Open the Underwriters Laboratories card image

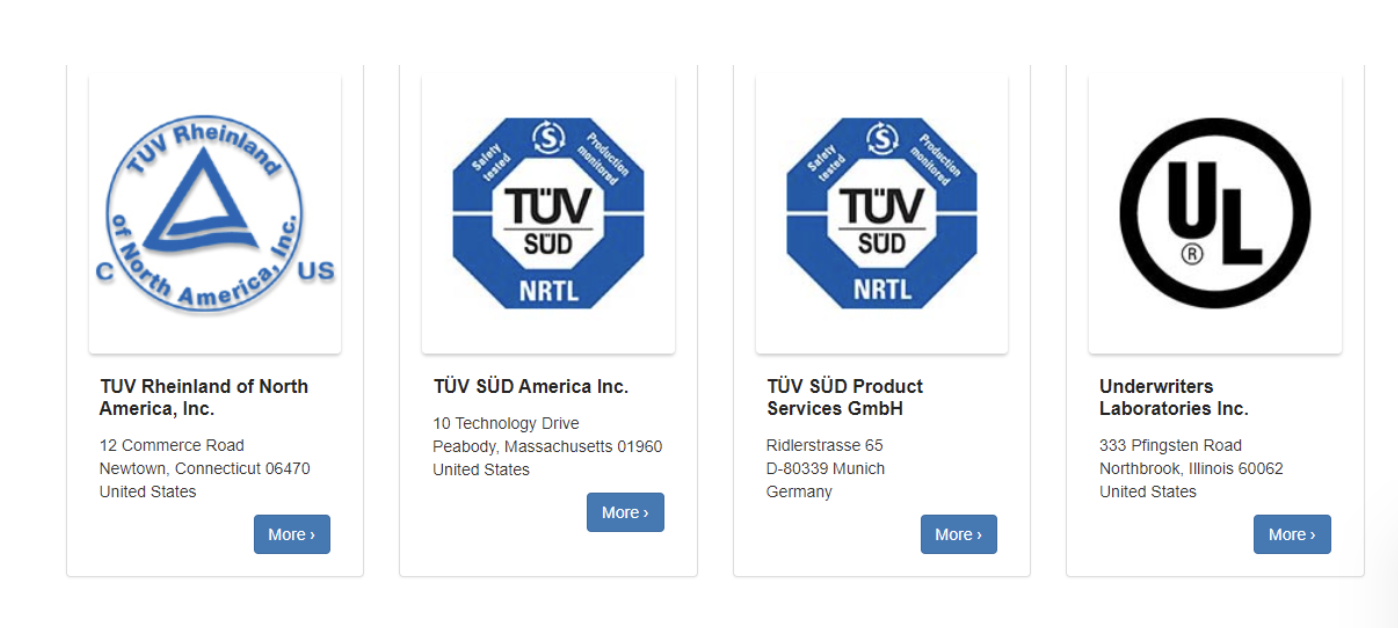(x=1214, y=213)
